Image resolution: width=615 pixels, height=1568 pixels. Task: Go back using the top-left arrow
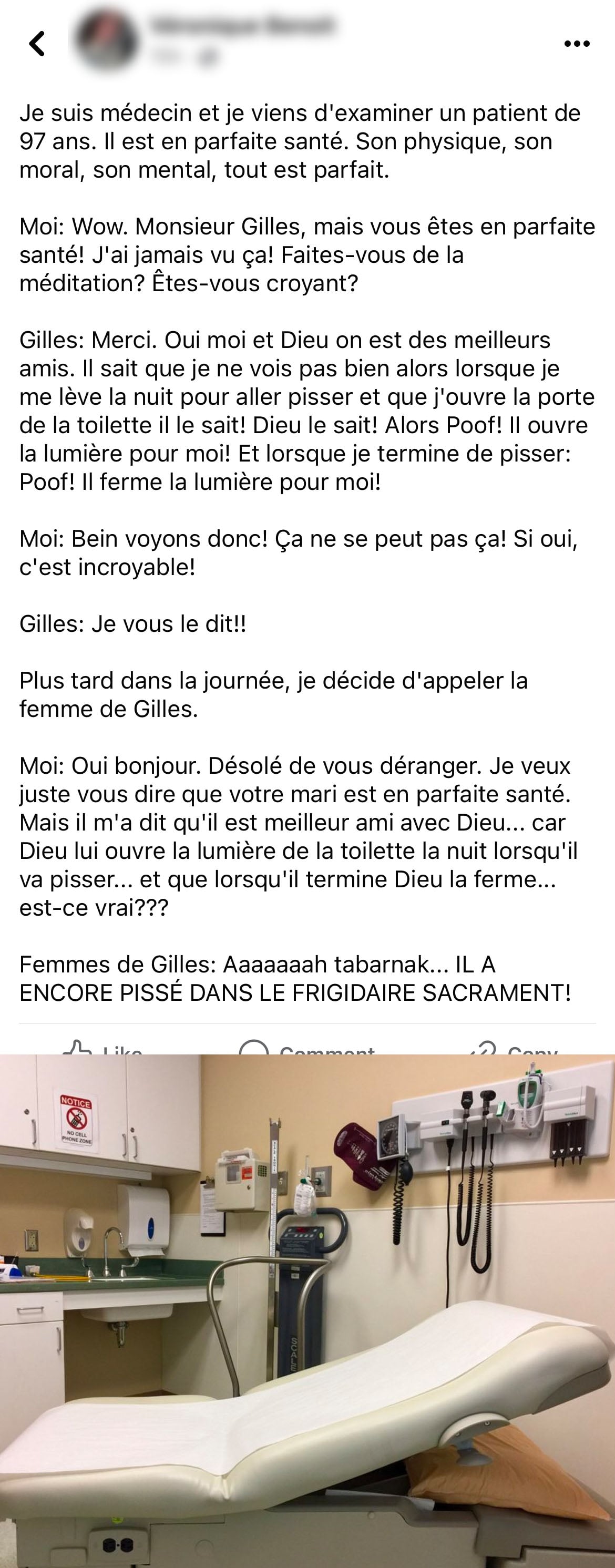(37, 44)
